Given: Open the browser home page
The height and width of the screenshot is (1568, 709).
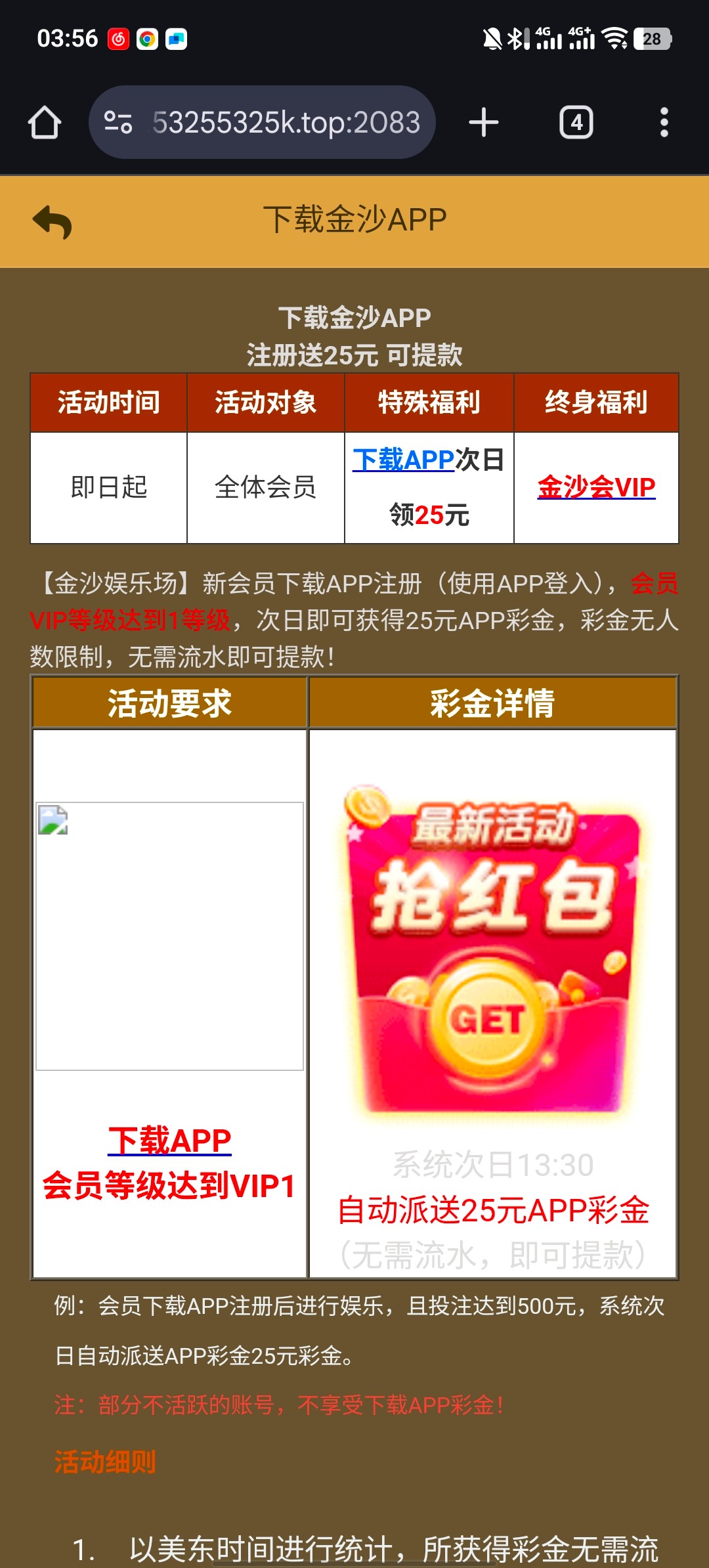Looking at the screenshot, I should pyautogui.click(x=45, y=123).
